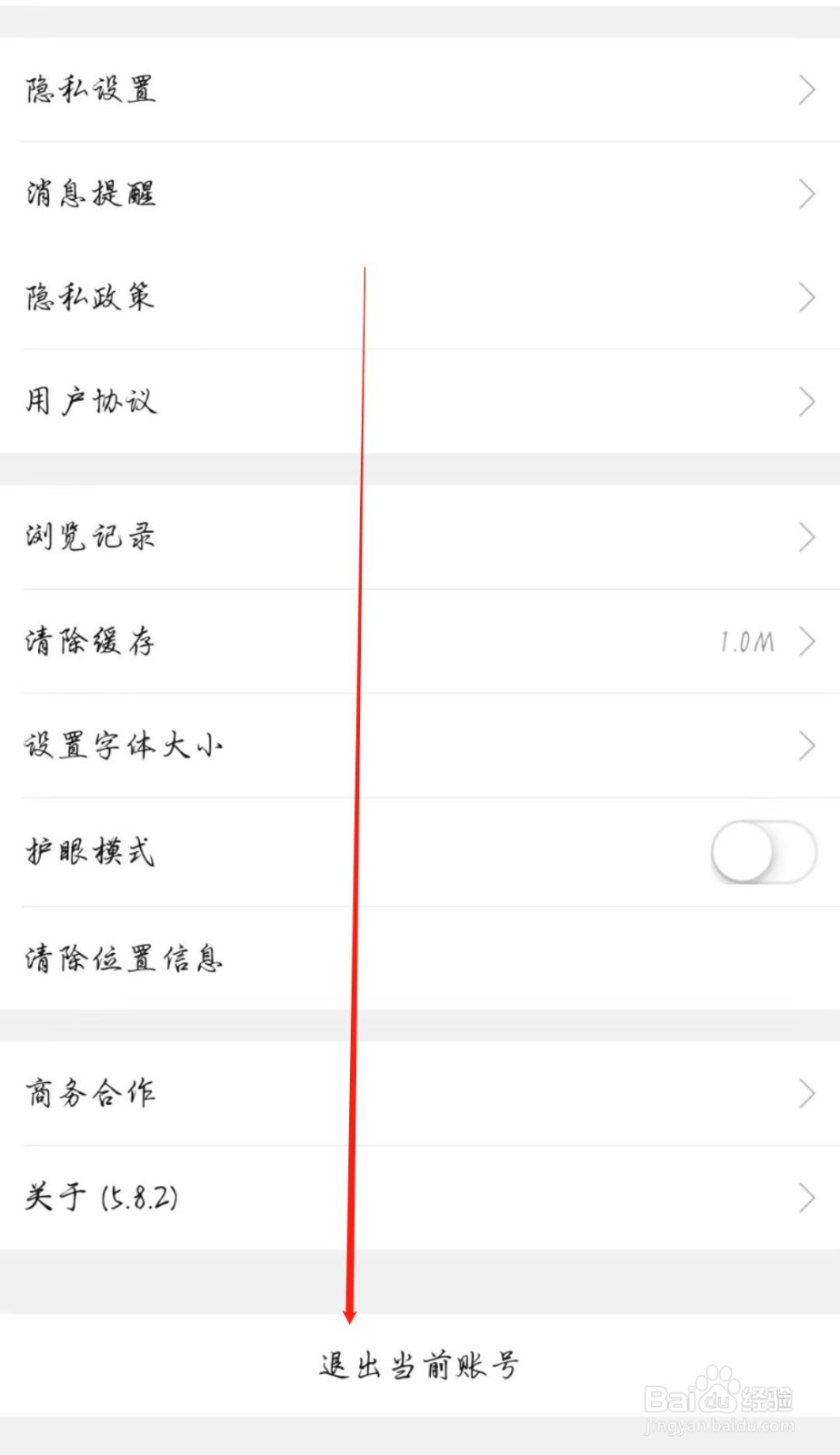Tap 退出当前账号 to log out
Screen dimensions: 840x1455
[420, 1364]
